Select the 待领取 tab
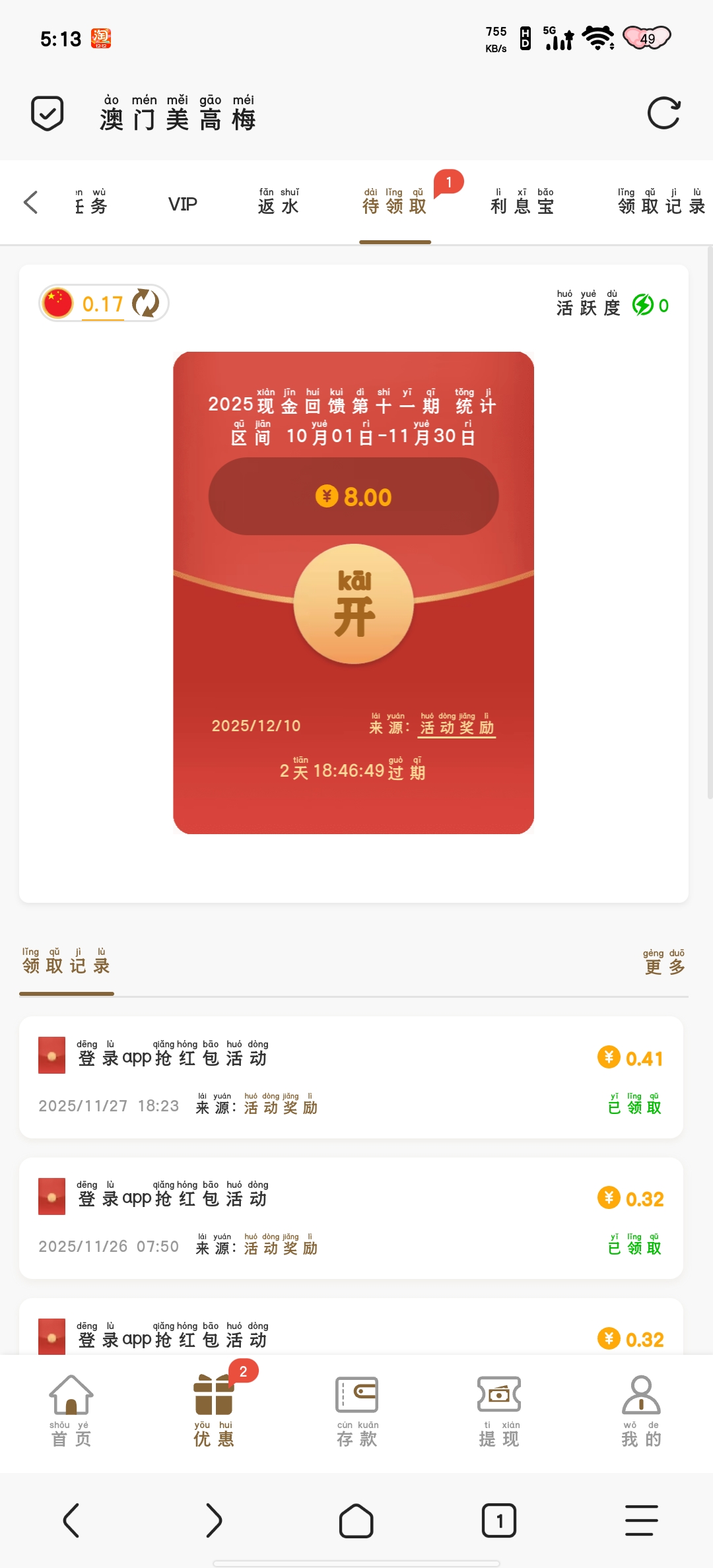The height and width of the screenshot is (1568, 713). tap(395, 205)
